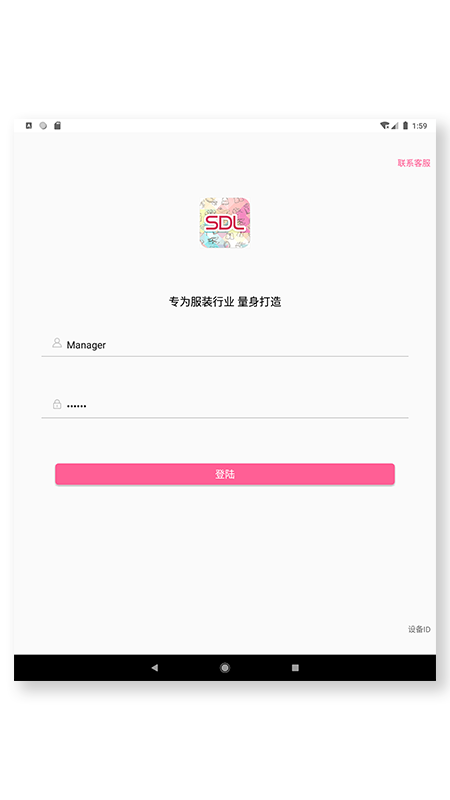Viewport: 450px width, 800px height.
Task: Tap the 联系客服 customer service link
Action: pyautogui.click(x=414, y=163)
